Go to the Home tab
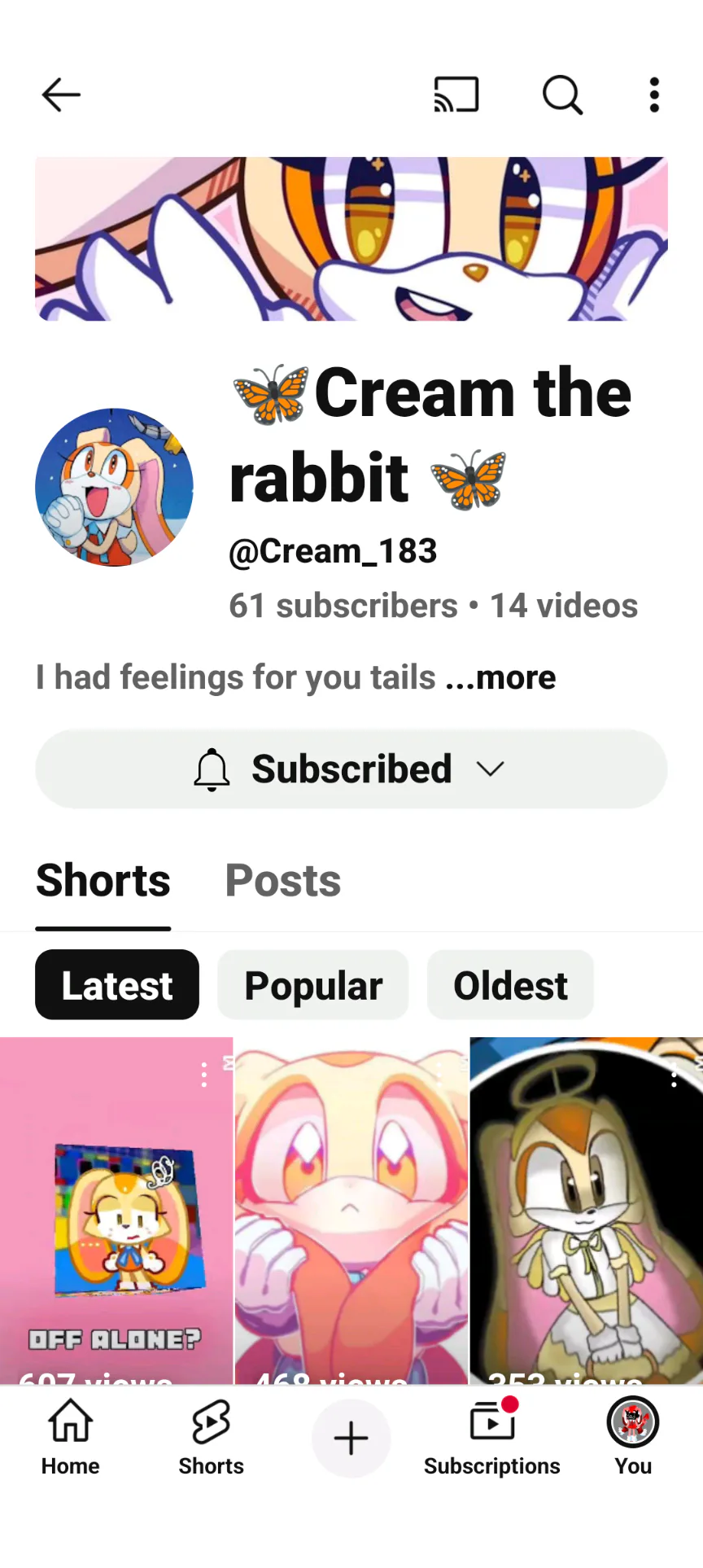 click(71, 1439)
